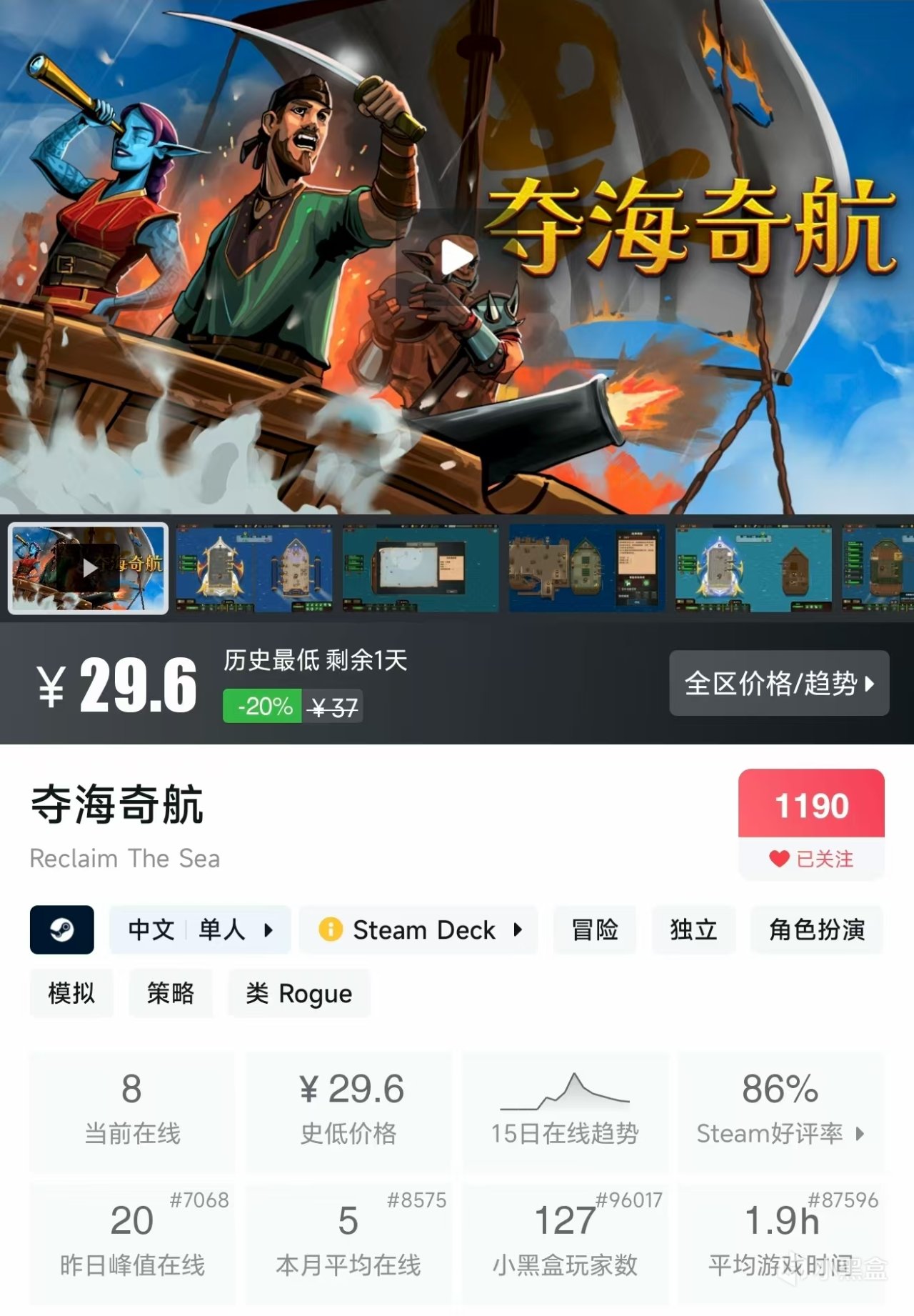Image resolution: width=914 pixels, height=1316 pixels.
Task: Open Steam Deck compatibility details
Action: coord(418,929)
